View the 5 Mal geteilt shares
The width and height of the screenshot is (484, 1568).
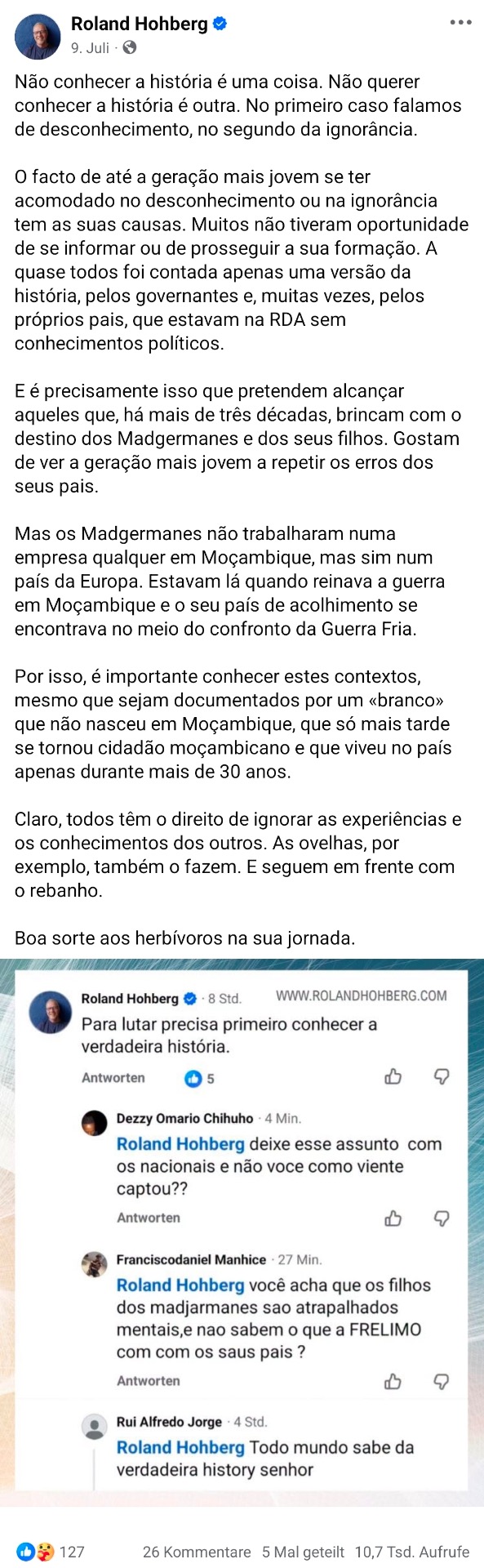(303, 1552)
